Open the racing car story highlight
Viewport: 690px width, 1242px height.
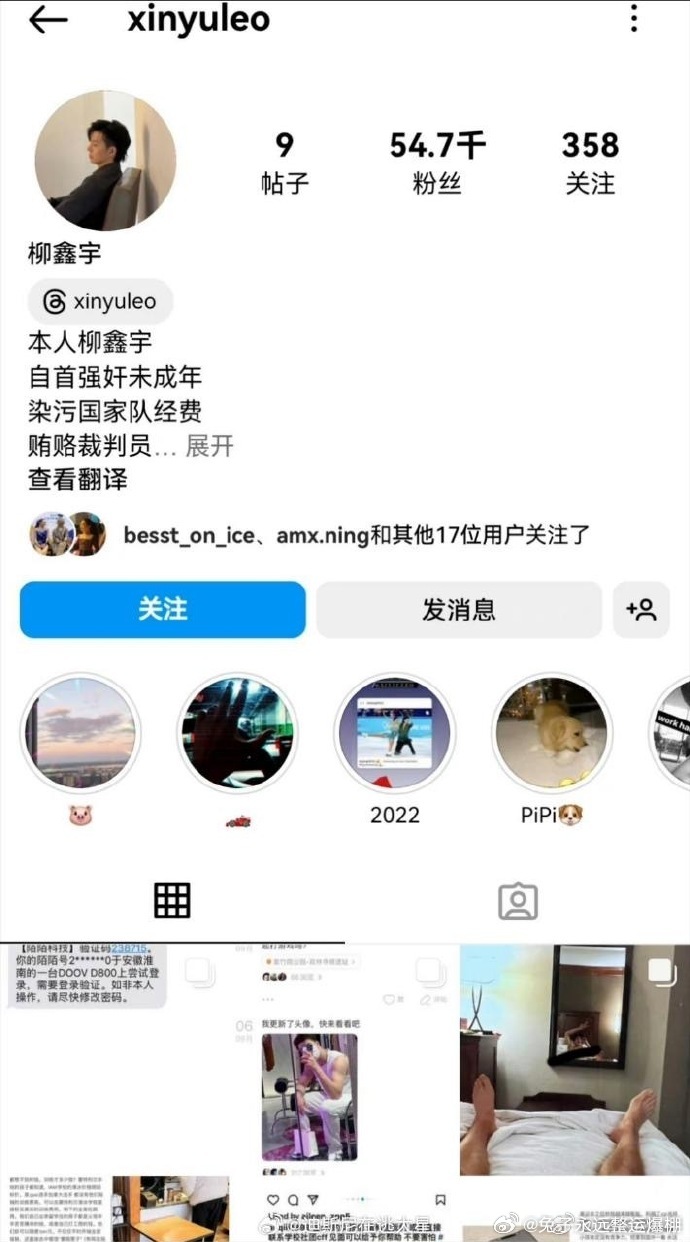(x=237, y=733)
